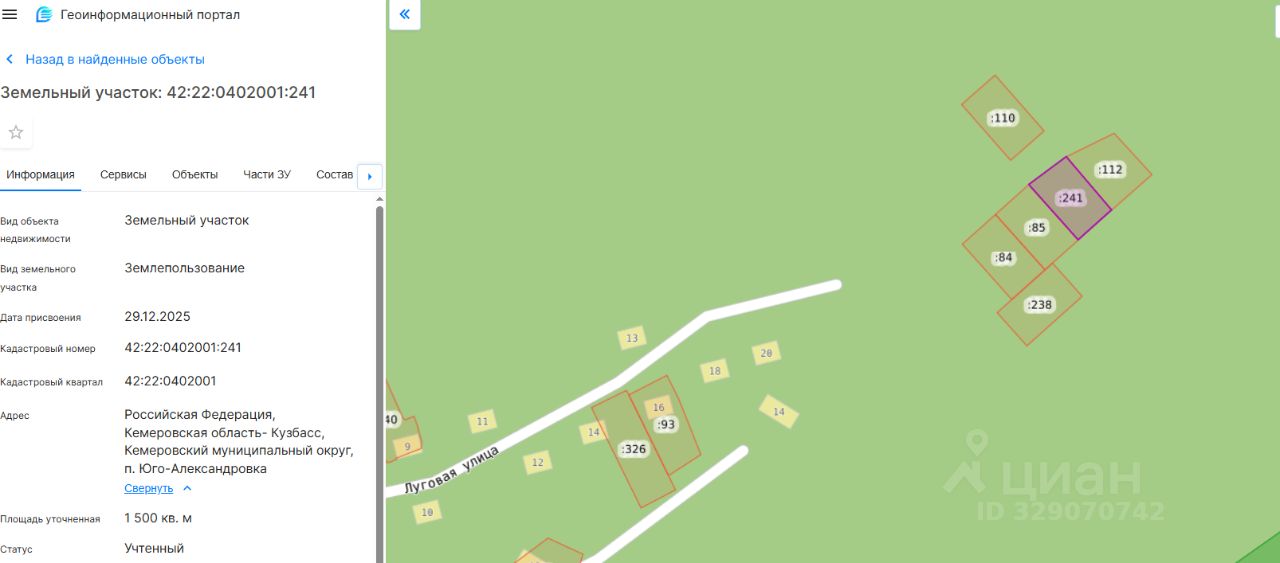Switch to the Объекты tab
Screen dimensions: 1280x563
[x=194, y=174]
